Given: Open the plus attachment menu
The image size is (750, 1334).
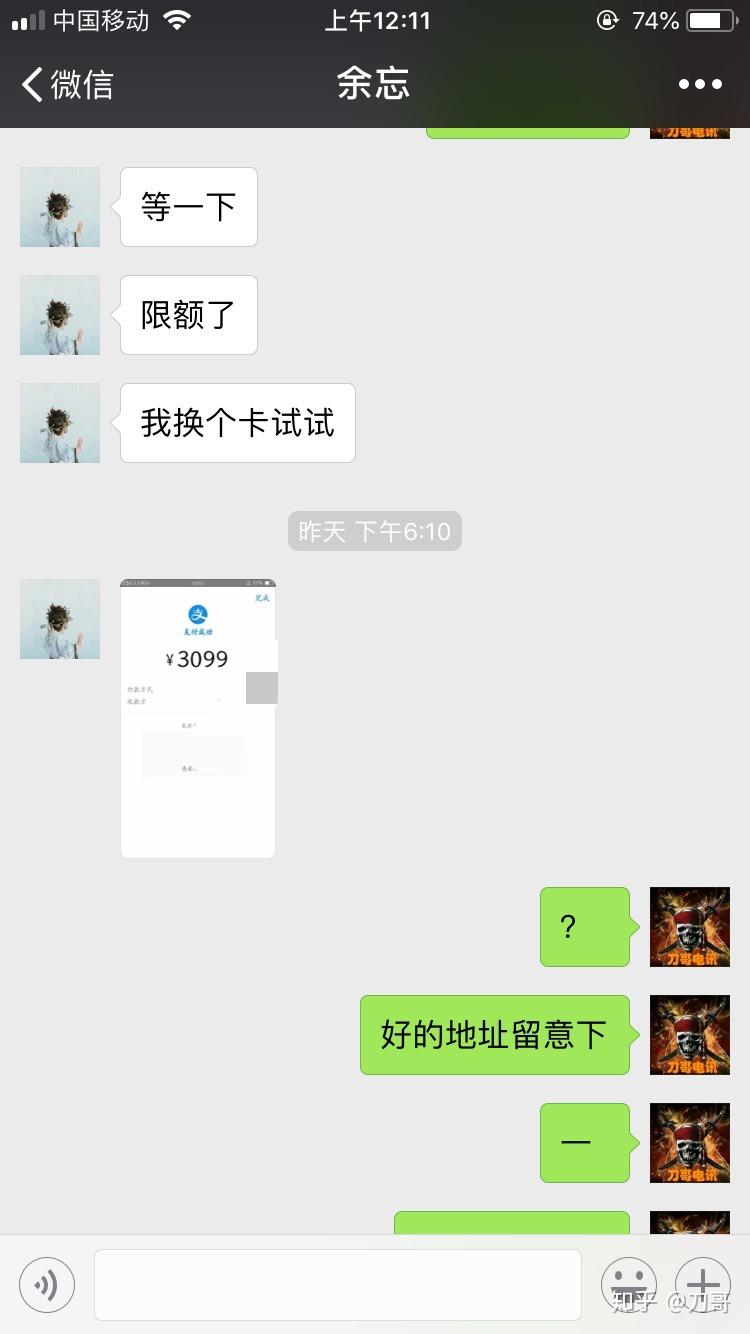Looking at the screenshot, I should pos(703,1284).
